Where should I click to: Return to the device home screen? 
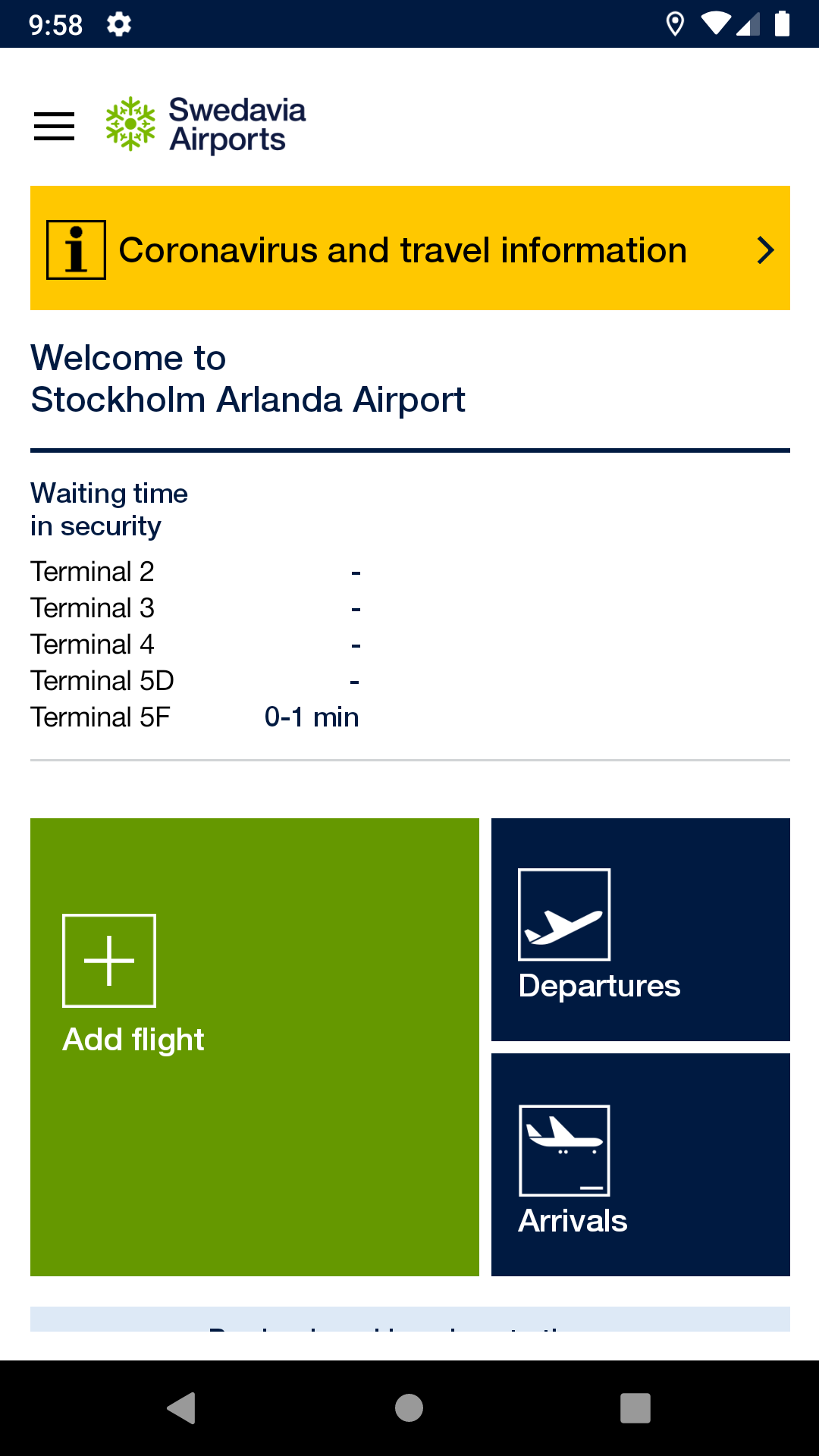point(409,1408)
